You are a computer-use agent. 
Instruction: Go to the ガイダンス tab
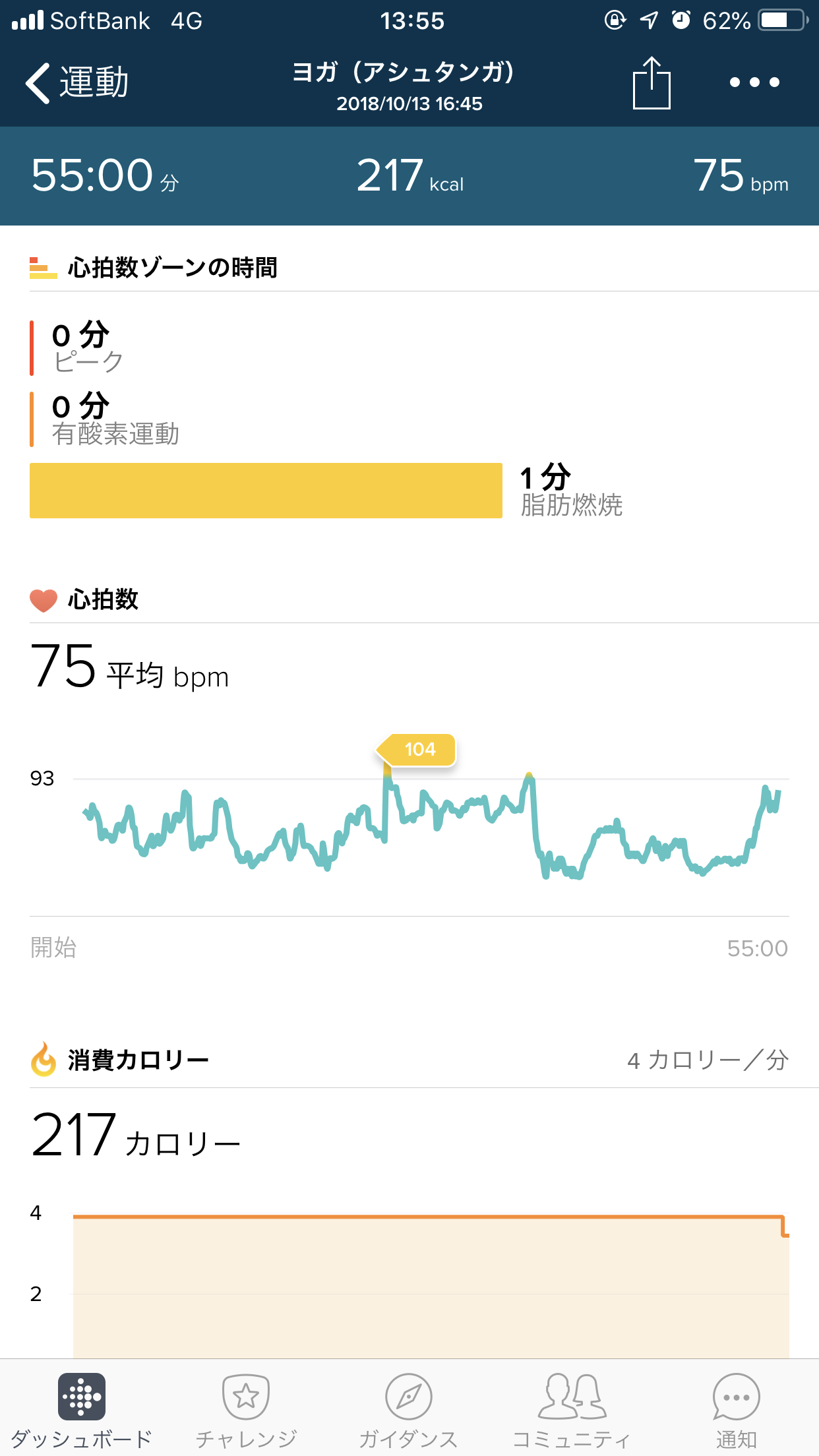point(408,1409)
